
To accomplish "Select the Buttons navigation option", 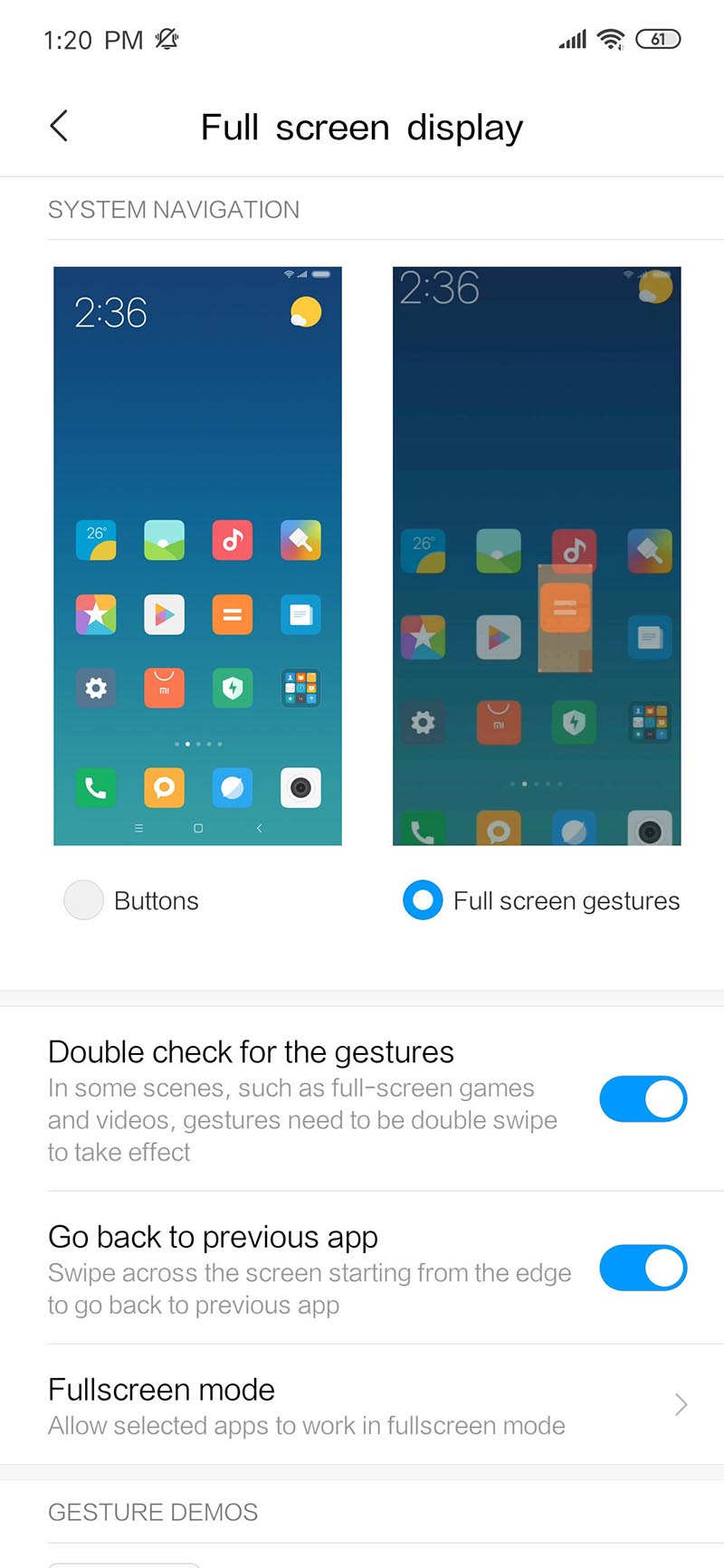I will pyautogui.click(x=84, y=900).
